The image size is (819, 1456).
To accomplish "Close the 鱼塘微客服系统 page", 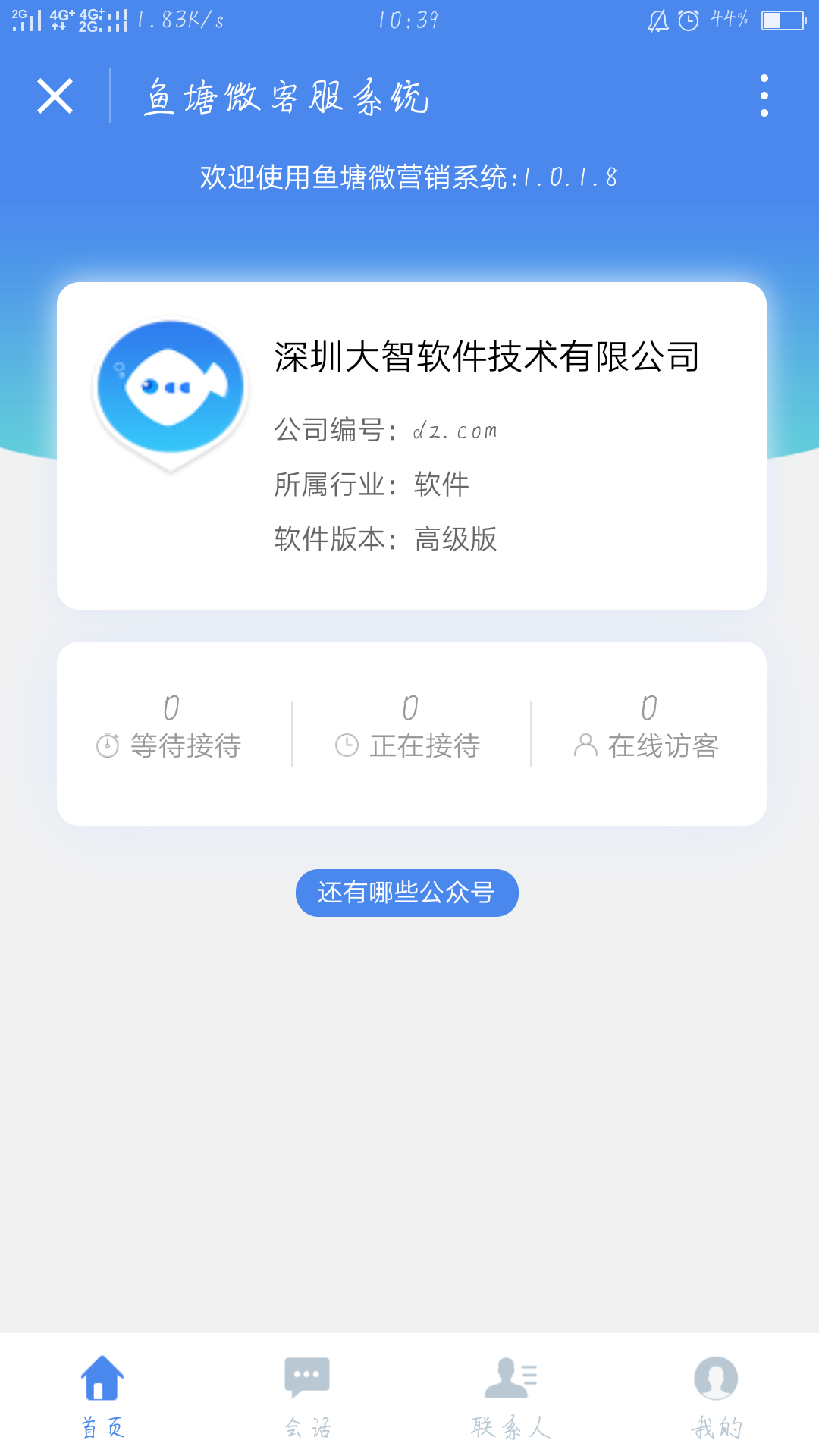I will 55,96.
